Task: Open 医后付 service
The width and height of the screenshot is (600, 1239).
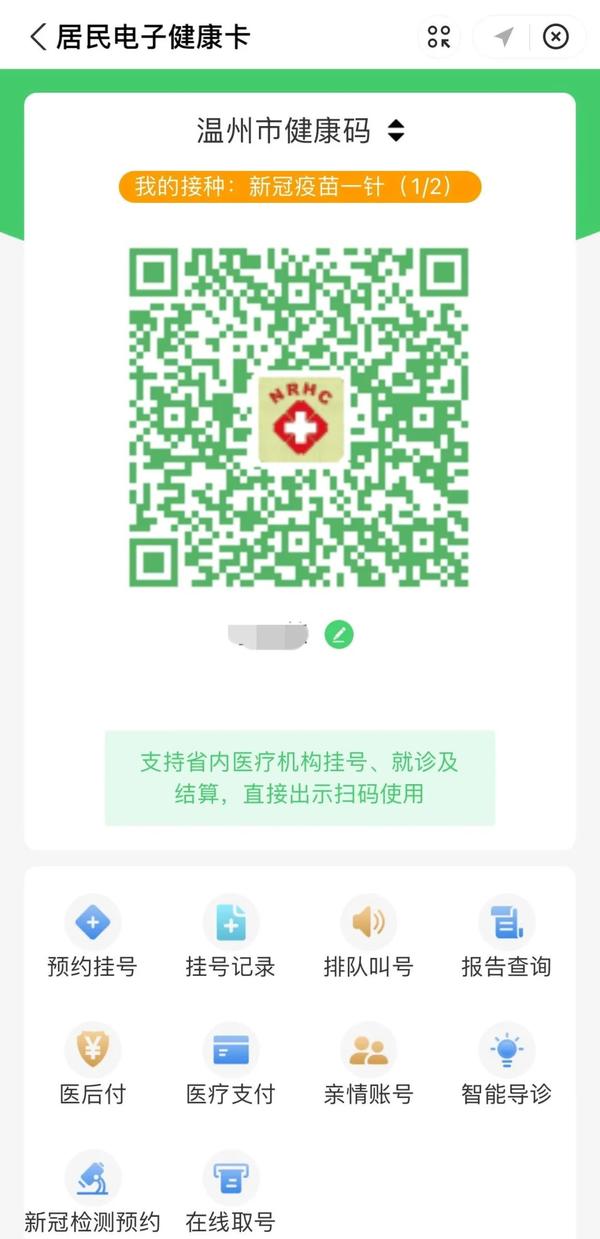Action: [x=92, y=1064]
